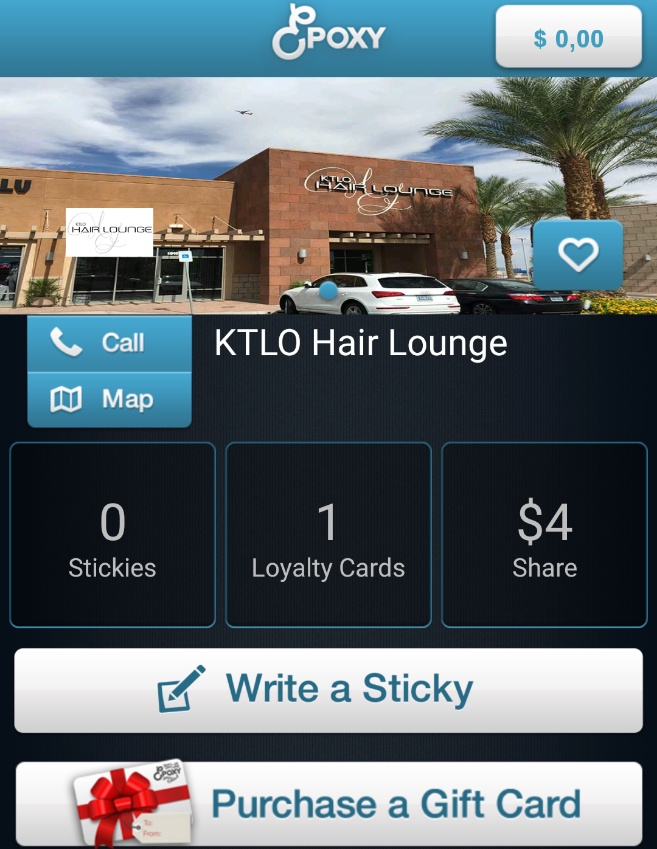View the Stickies card
The height and width of the screenshot is (849, 657).
coord(112,535)
